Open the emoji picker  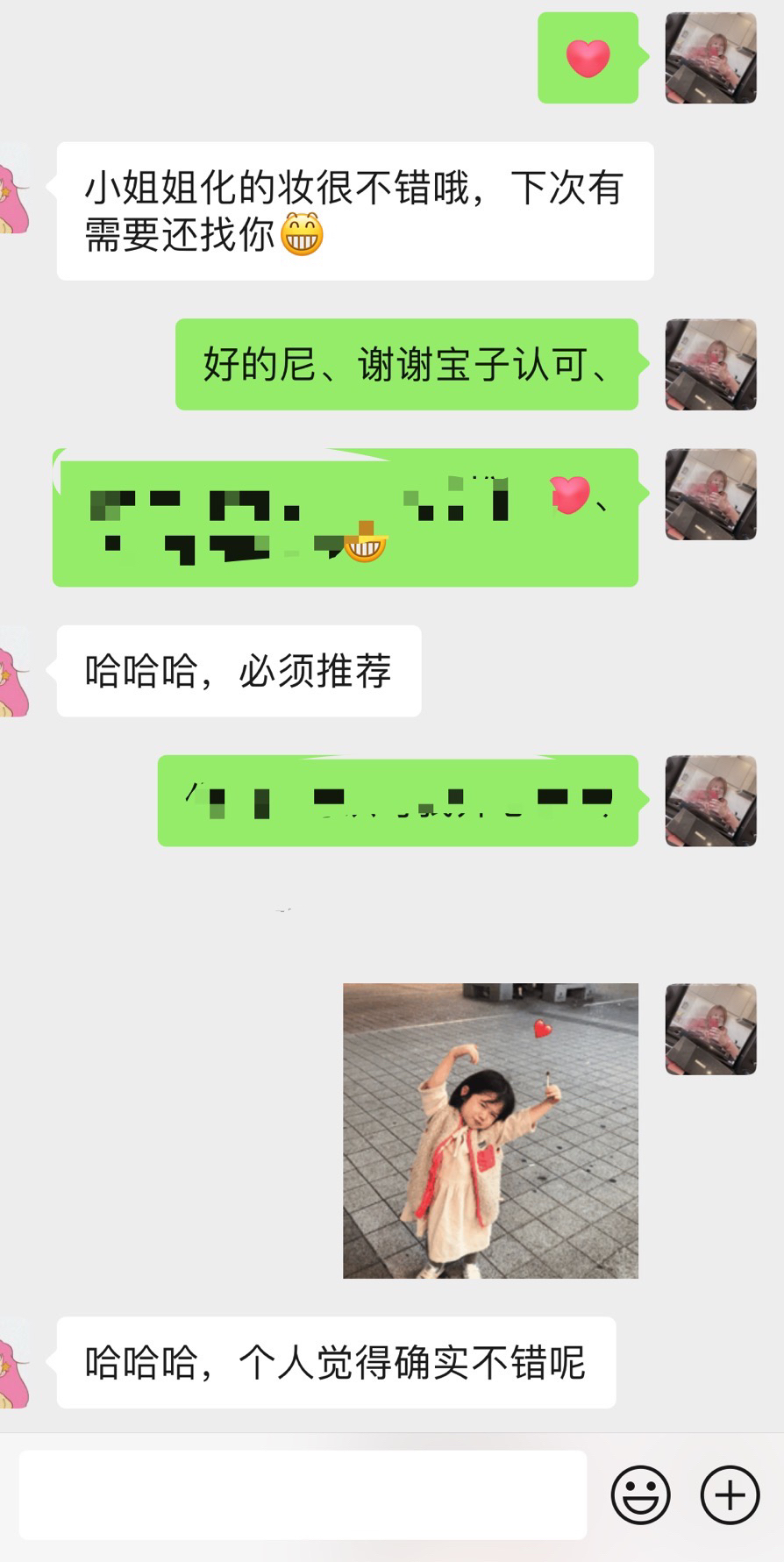[x=641, y=1494]
